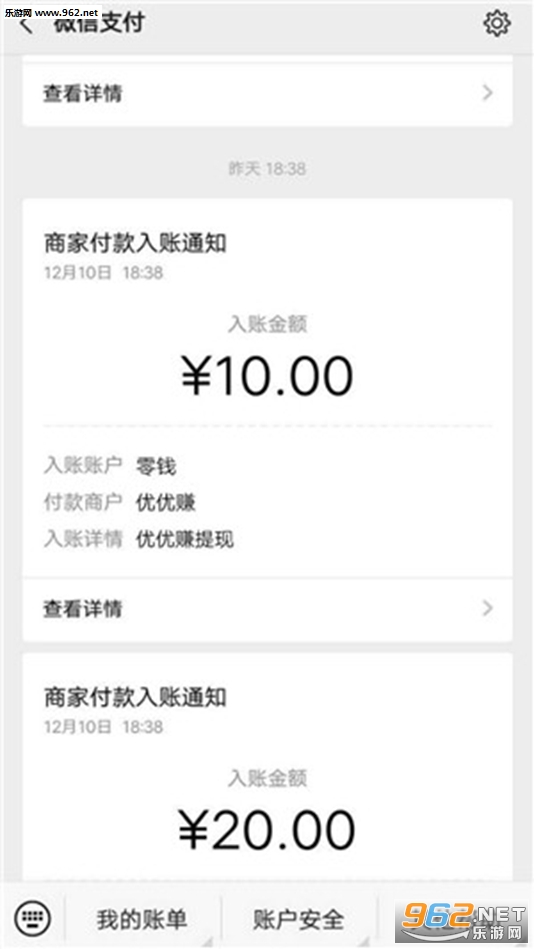This screenshot has width=534, height=949.
Task: Open 账户安全 menu
Action: [298, 919]
